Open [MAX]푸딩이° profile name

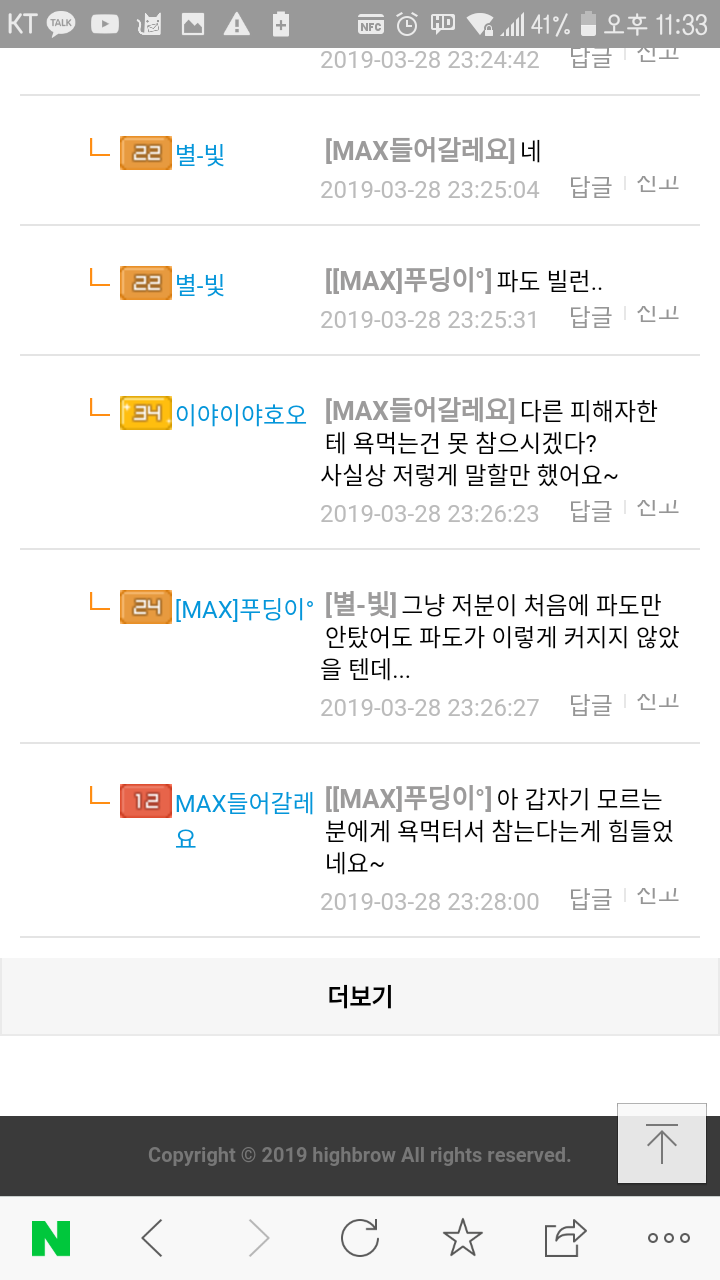click(244, 608)
